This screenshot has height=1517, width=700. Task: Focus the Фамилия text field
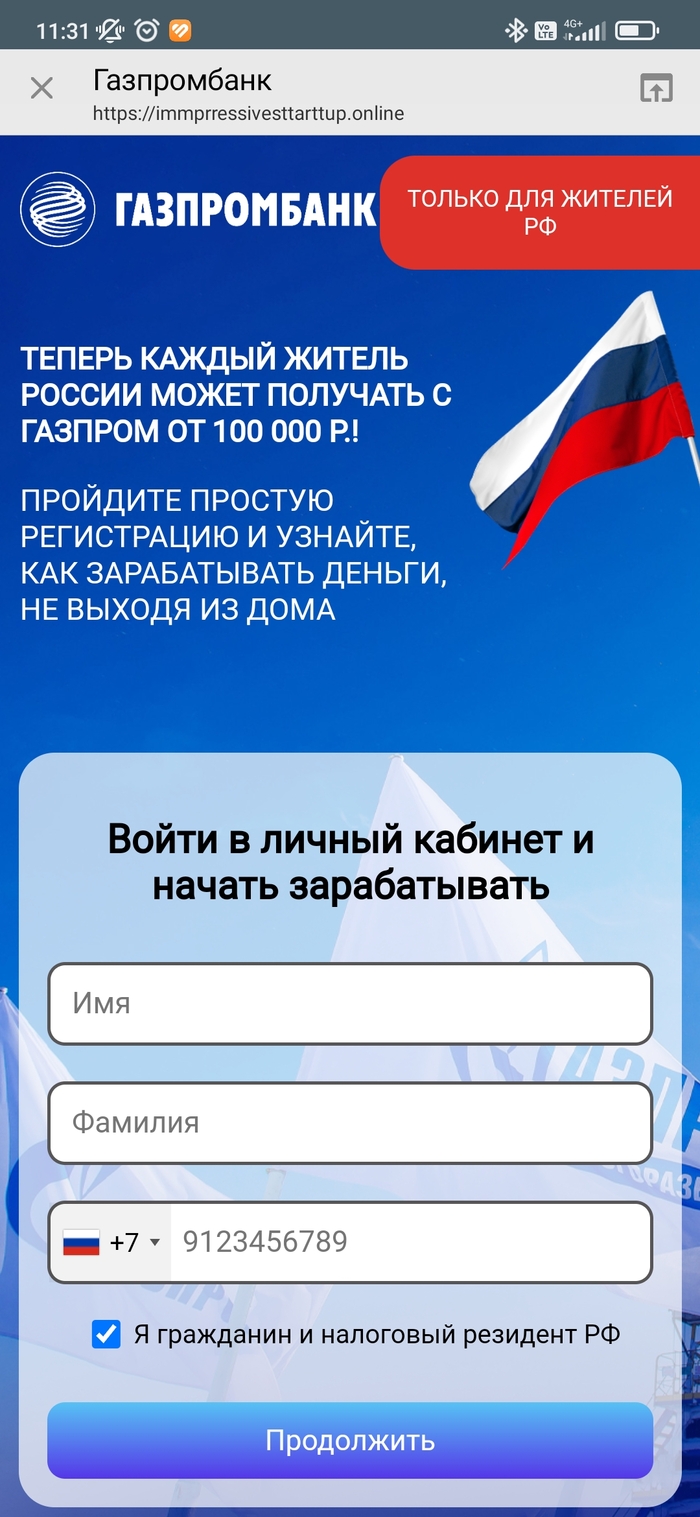pyautogui.click(x=350, y=1122)
